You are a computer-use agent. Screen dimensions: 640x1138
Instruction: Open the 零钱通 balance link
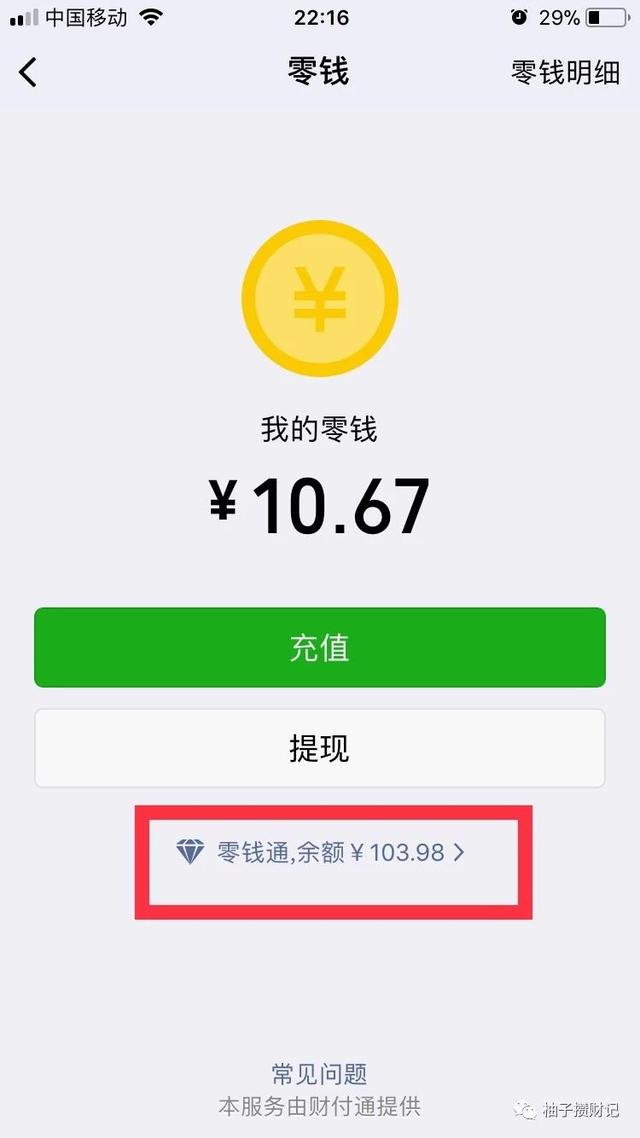[x=320, y=852]
